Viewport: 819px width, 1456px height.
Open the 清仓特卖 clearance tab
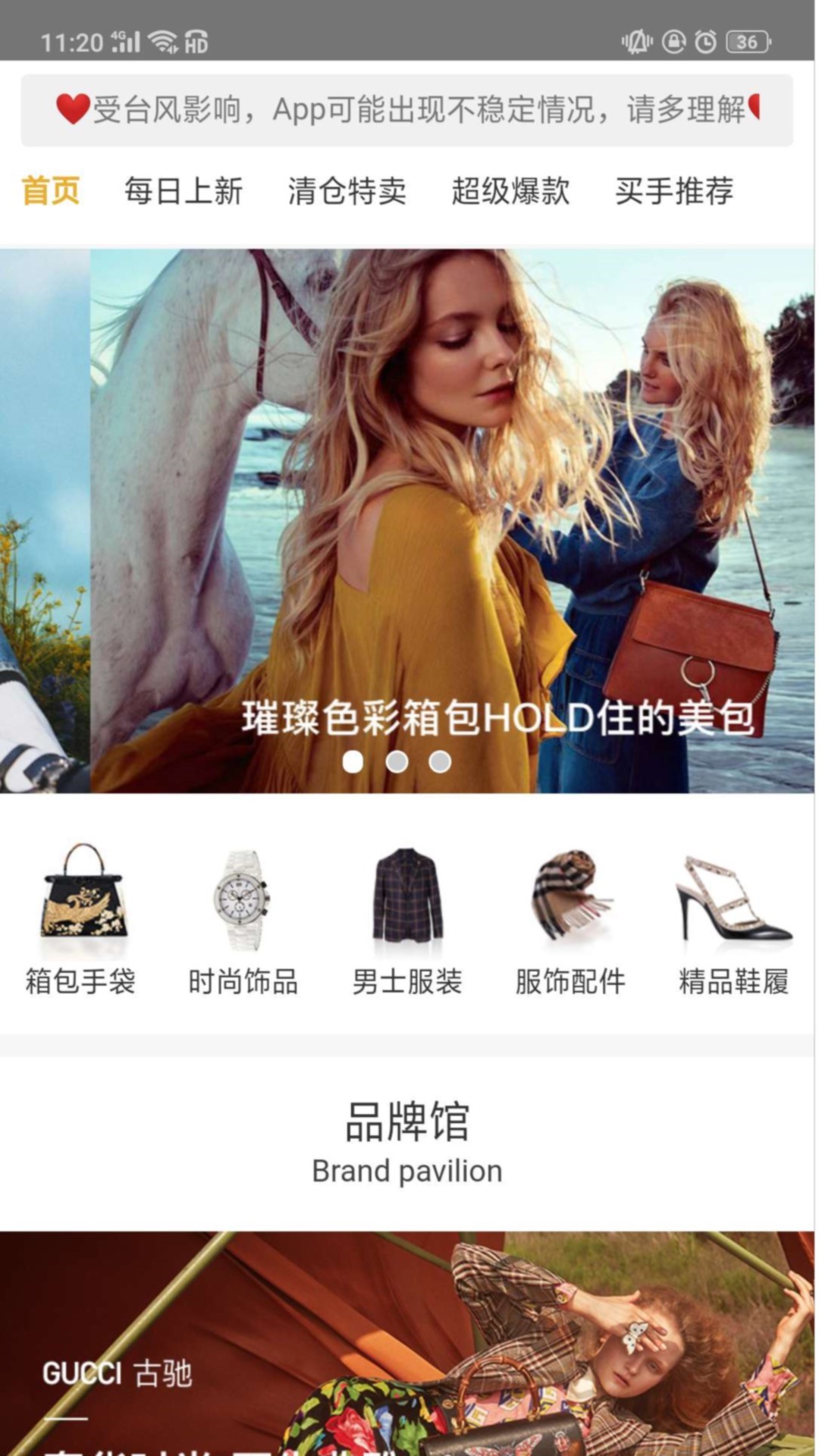(x=347, y=192)
